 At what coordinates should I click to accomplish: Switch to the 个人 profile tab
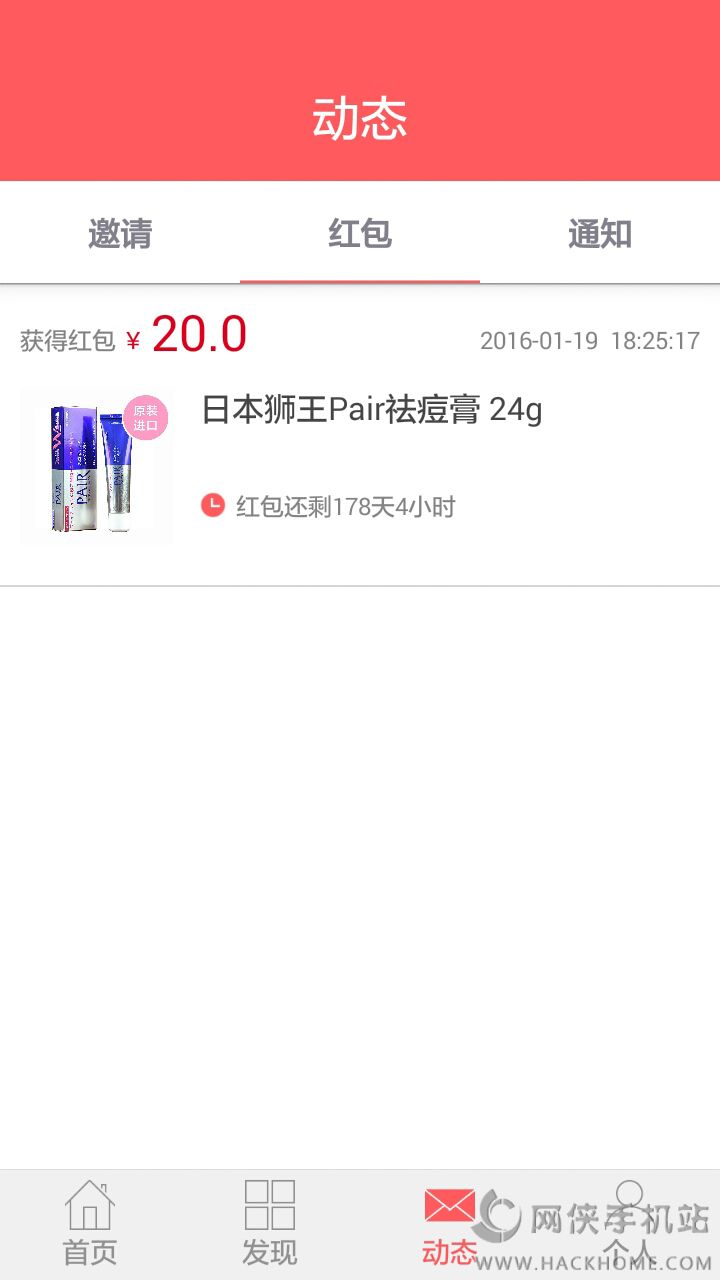click(x=630, y=1222)
